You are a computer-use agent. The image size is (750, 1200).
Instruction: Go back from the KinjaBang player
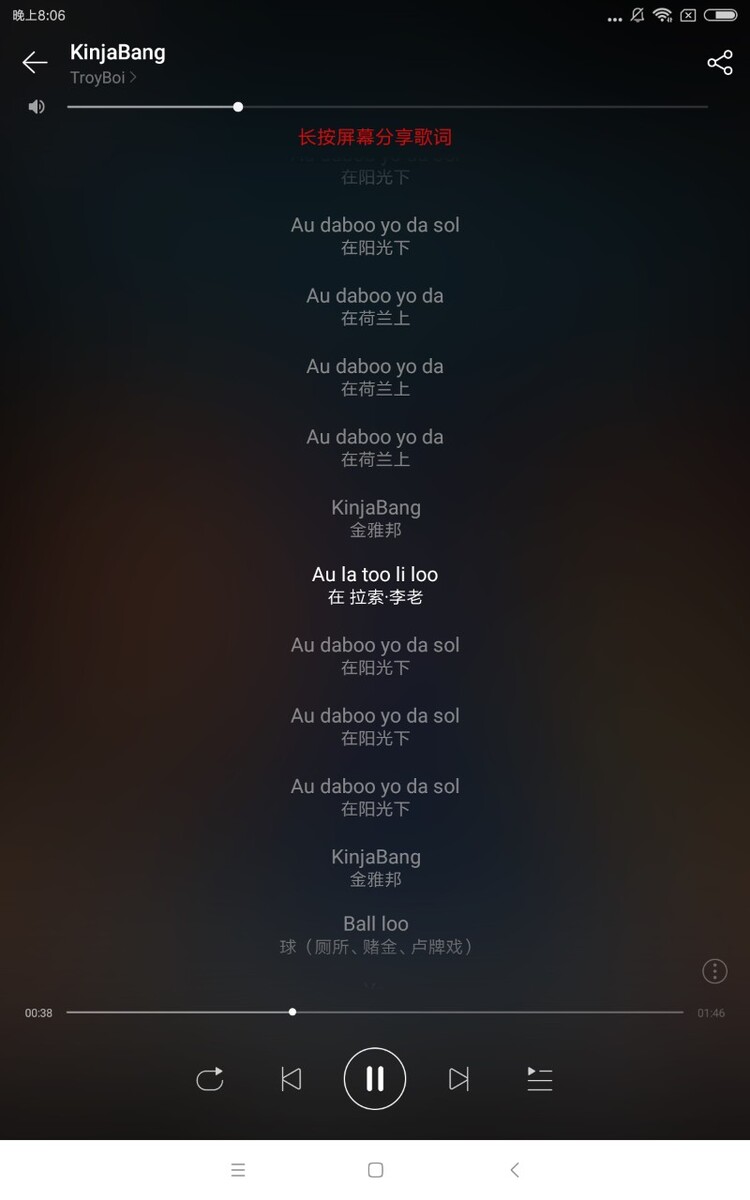tap(35, 63)
